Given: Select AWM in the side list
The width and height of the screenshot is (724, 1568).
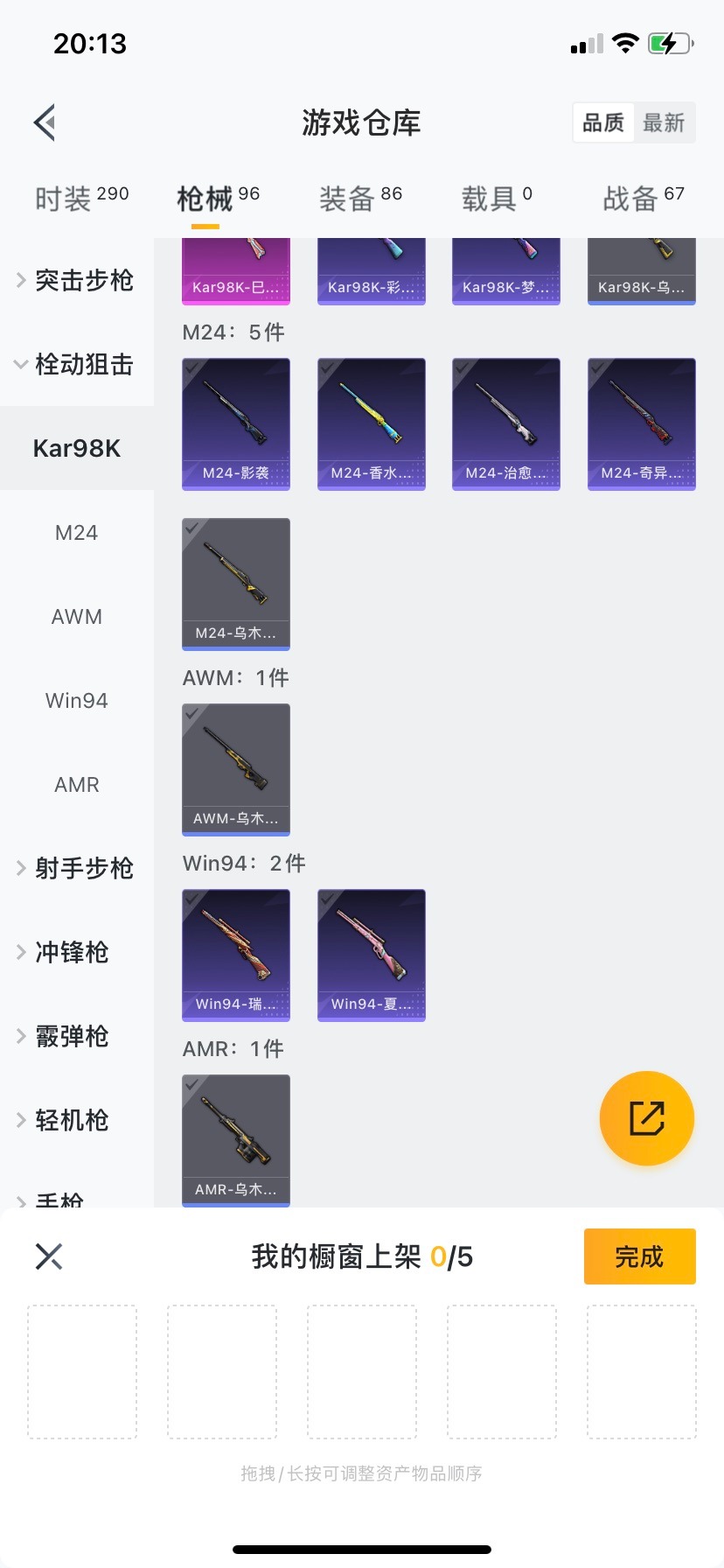Looking at the screenshot, I should (x=77, y=616).
